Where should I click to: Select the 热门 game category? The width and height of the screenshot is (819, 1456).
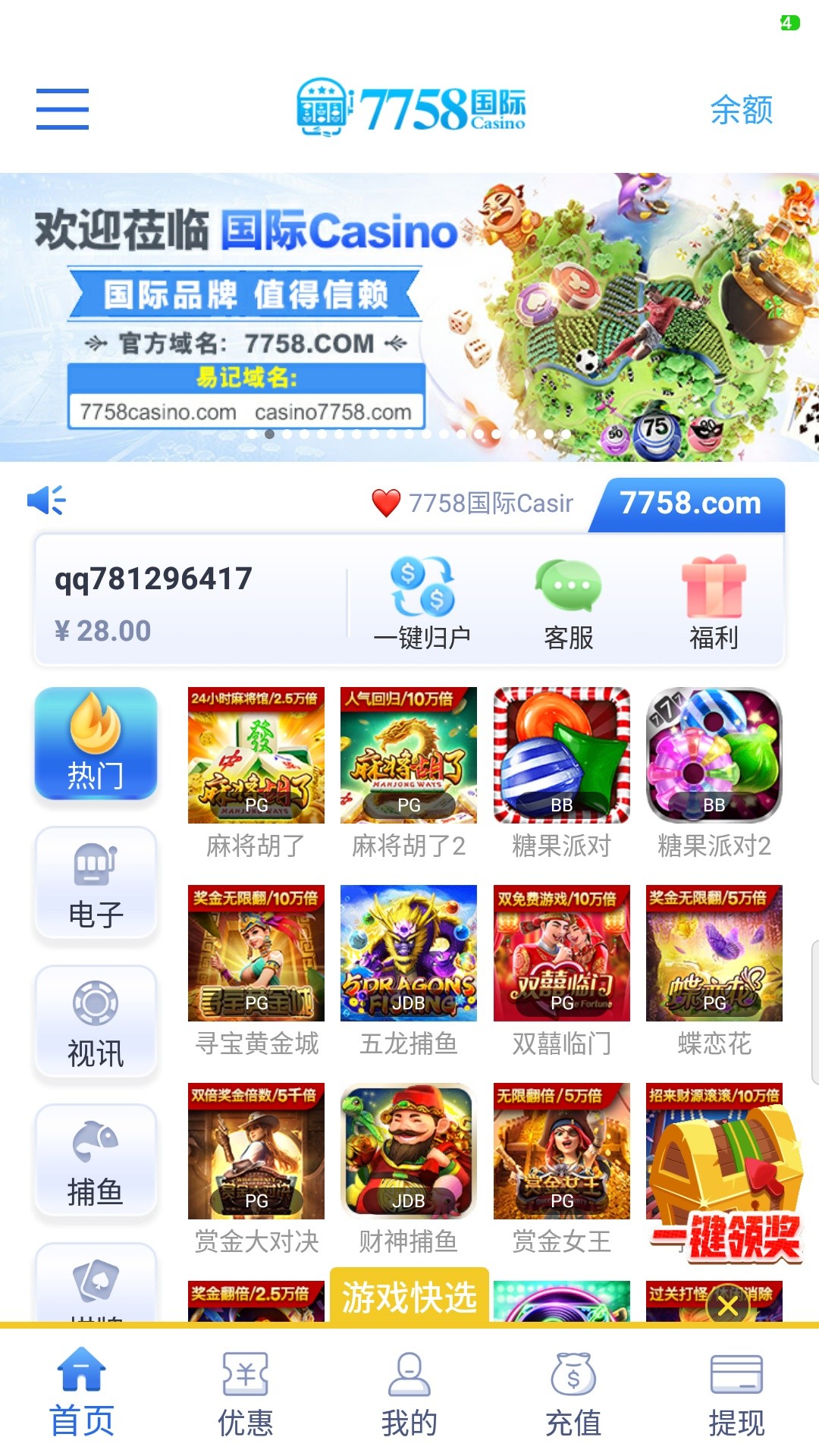(x=96, y=743)
